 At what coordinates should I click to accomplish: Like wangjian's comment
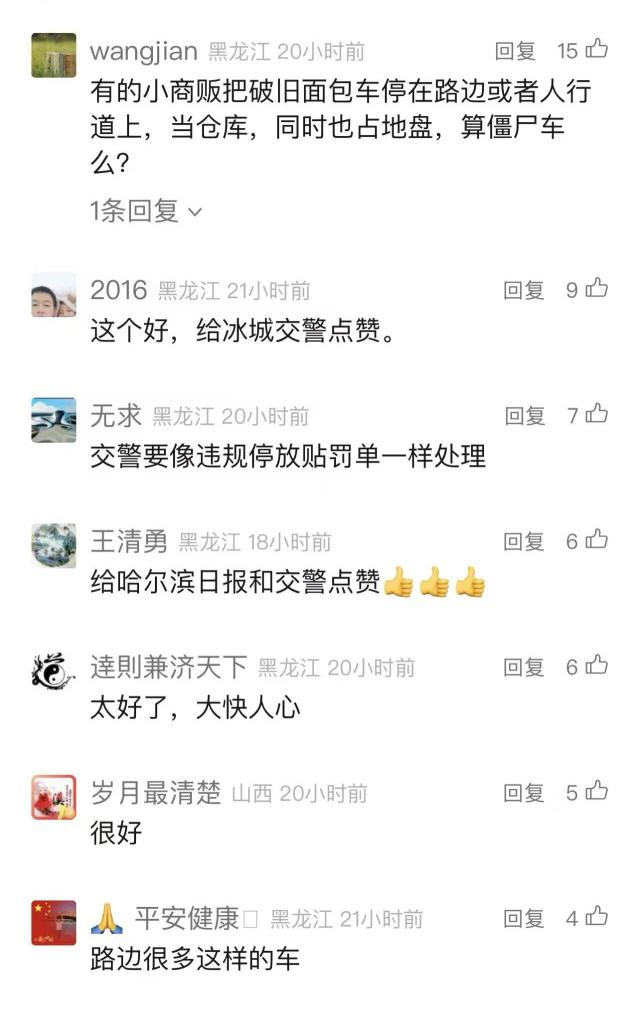[x=596, y=49]
